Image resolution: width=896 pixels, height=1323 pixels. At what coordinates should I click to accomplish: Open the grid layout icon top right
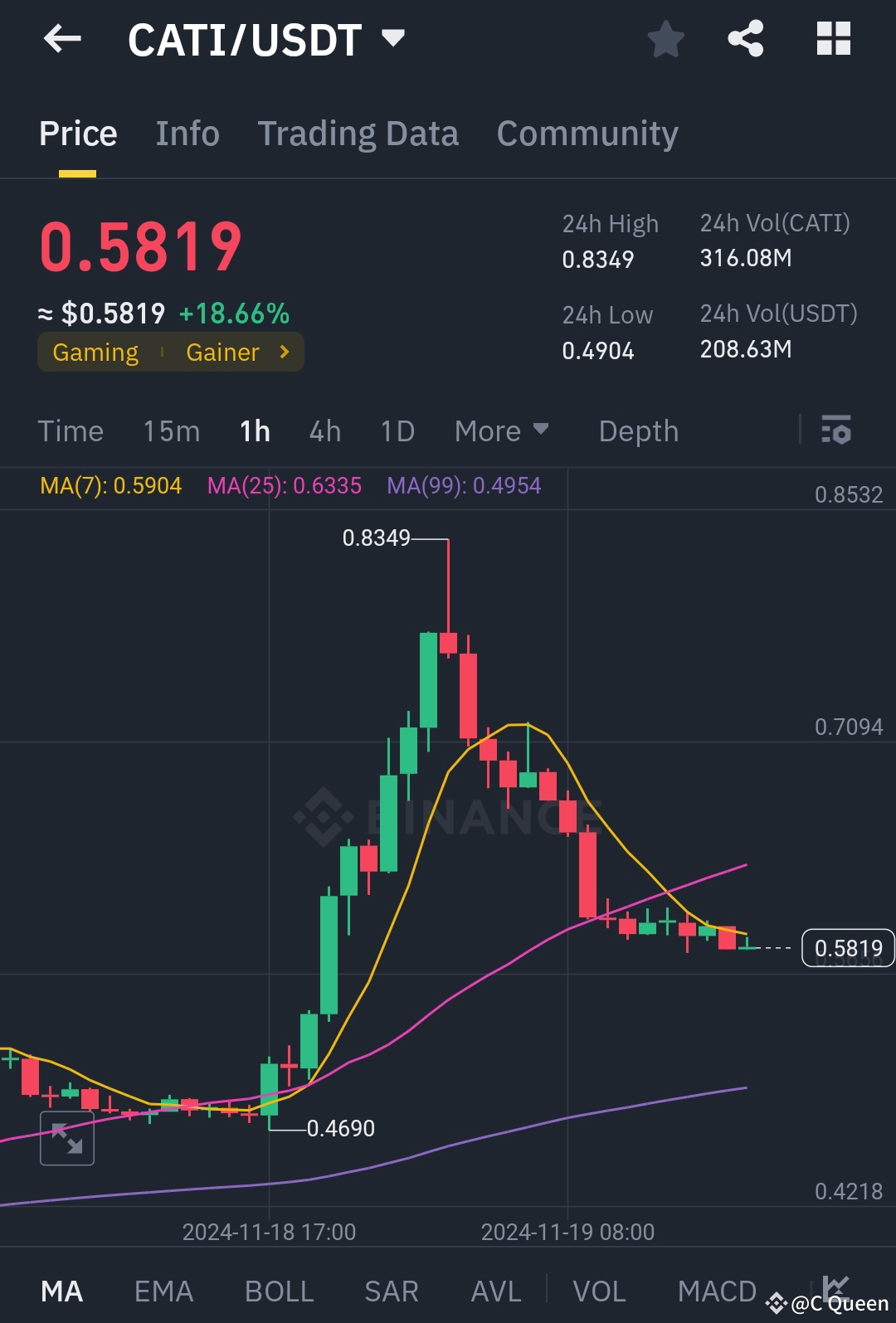pos(832,38)
